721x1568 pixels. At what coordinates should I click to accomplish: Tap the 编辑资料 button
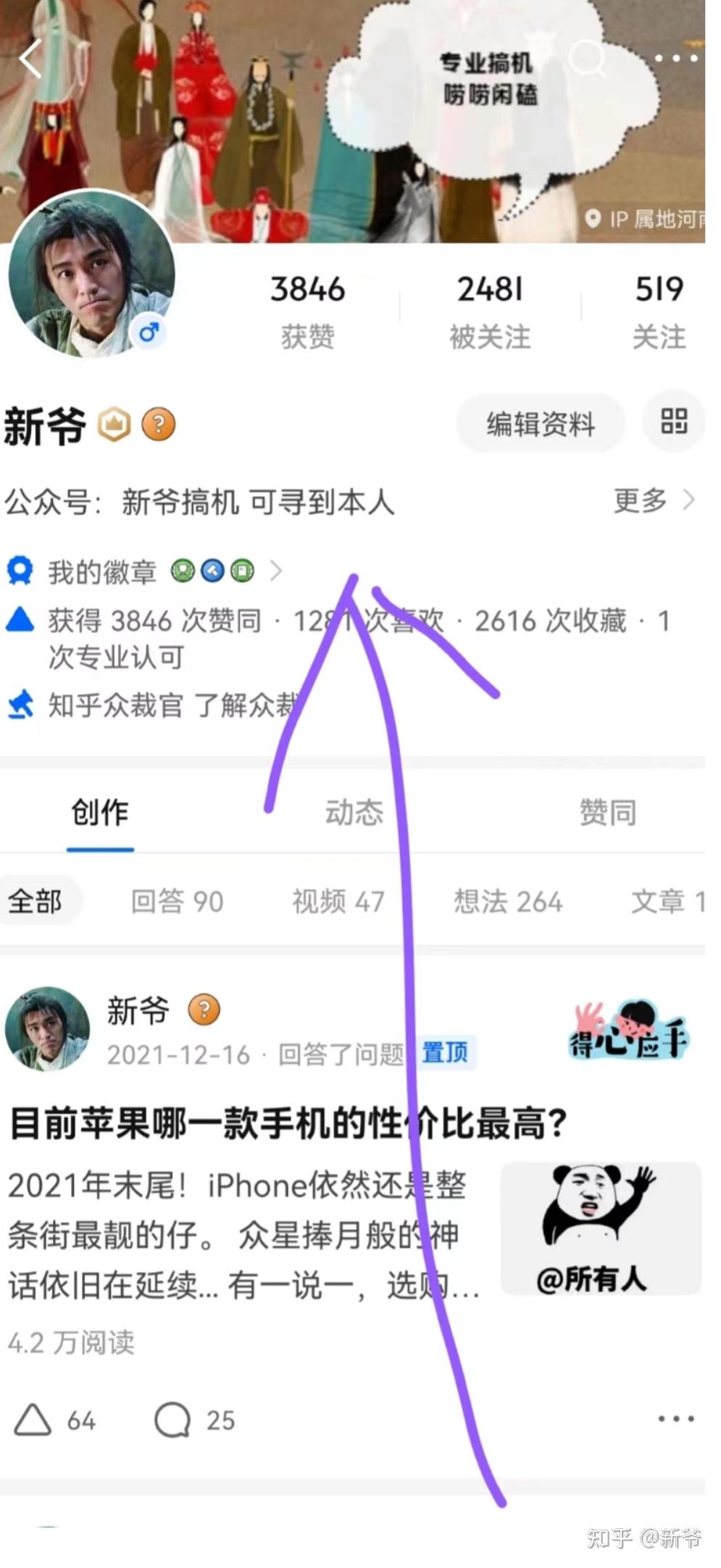(540, 424)
